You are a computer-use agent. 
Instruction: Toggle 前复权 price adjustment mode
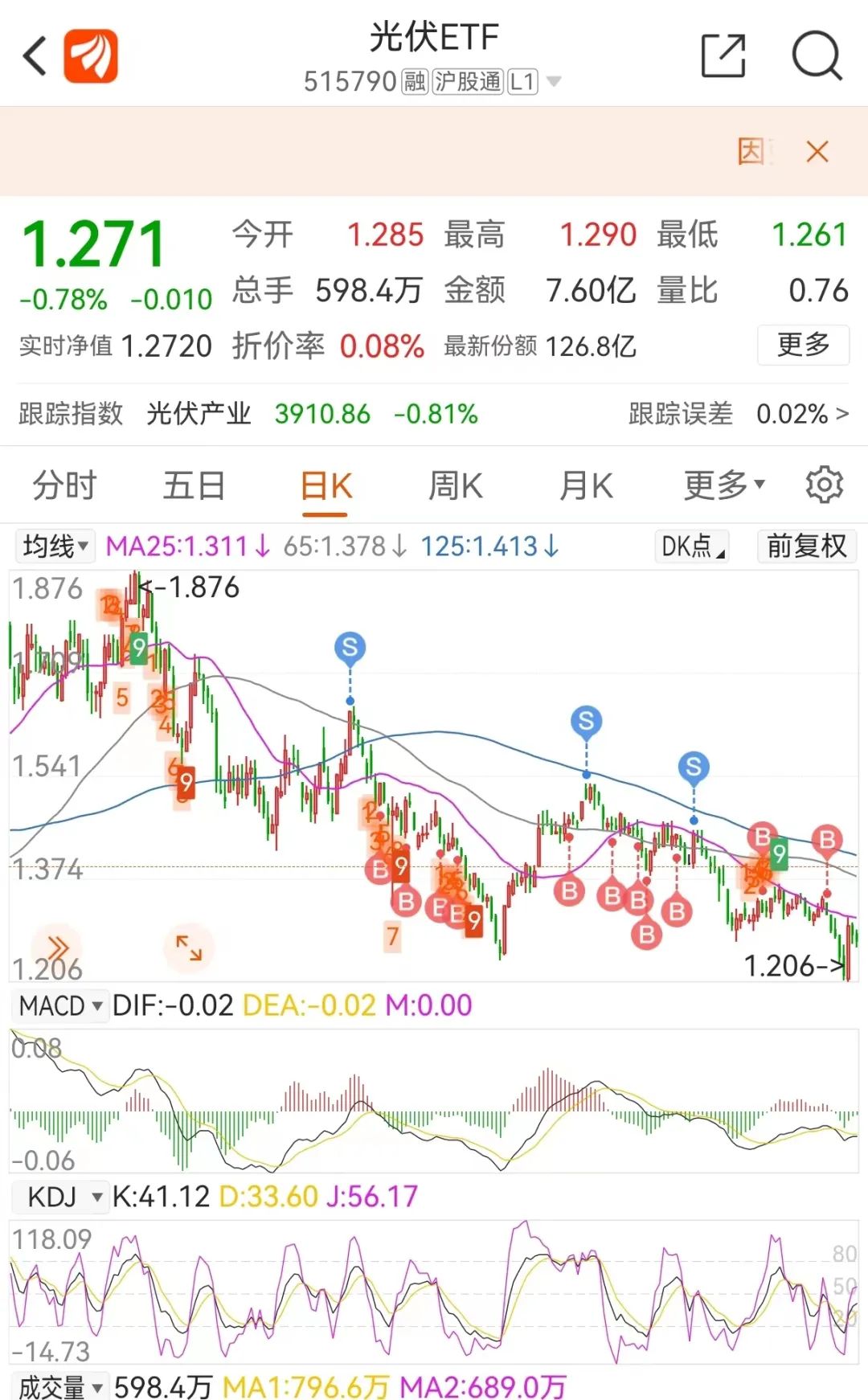[x=806, y=546]
